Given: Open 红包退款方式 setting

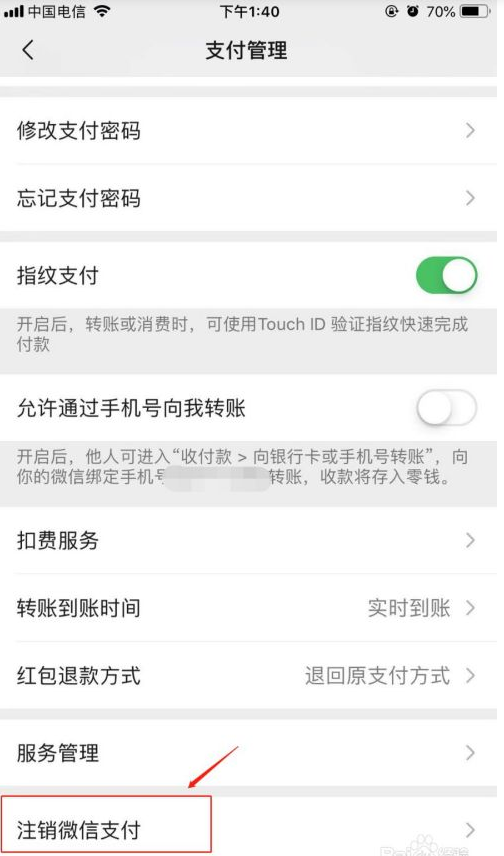Looking at the screenshot, I should 248,675.
